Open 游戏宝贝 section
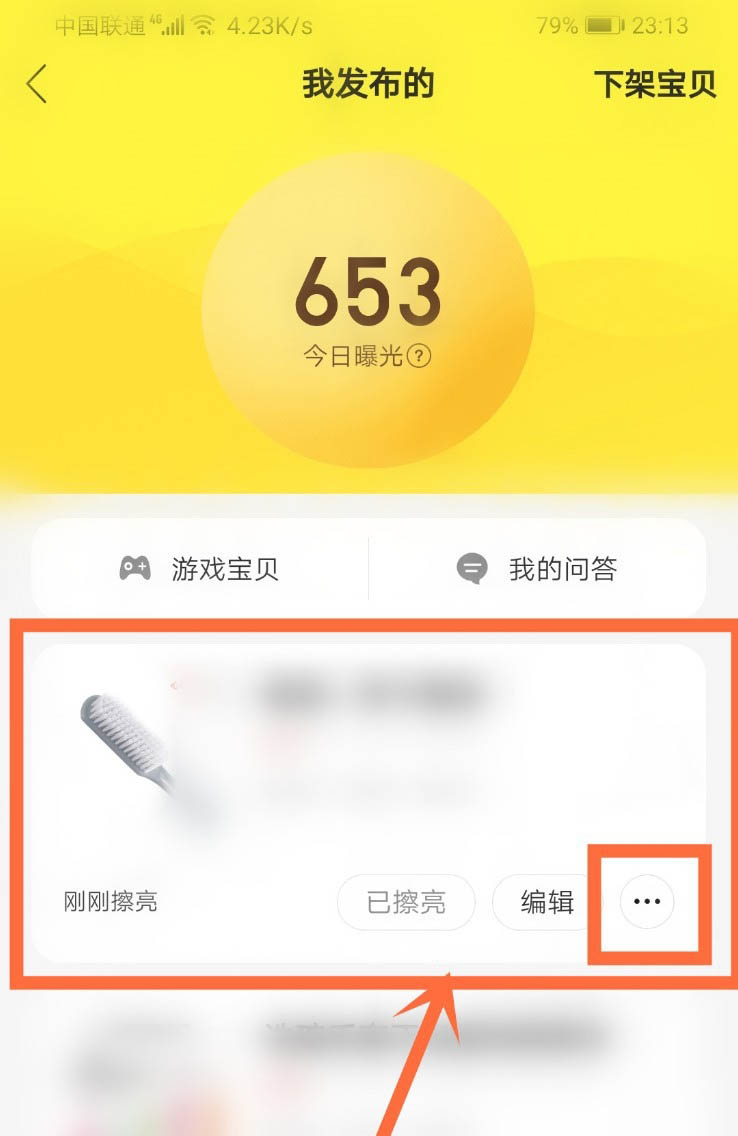This screenshot has width=738, height=1136. [x=200, y=569]
